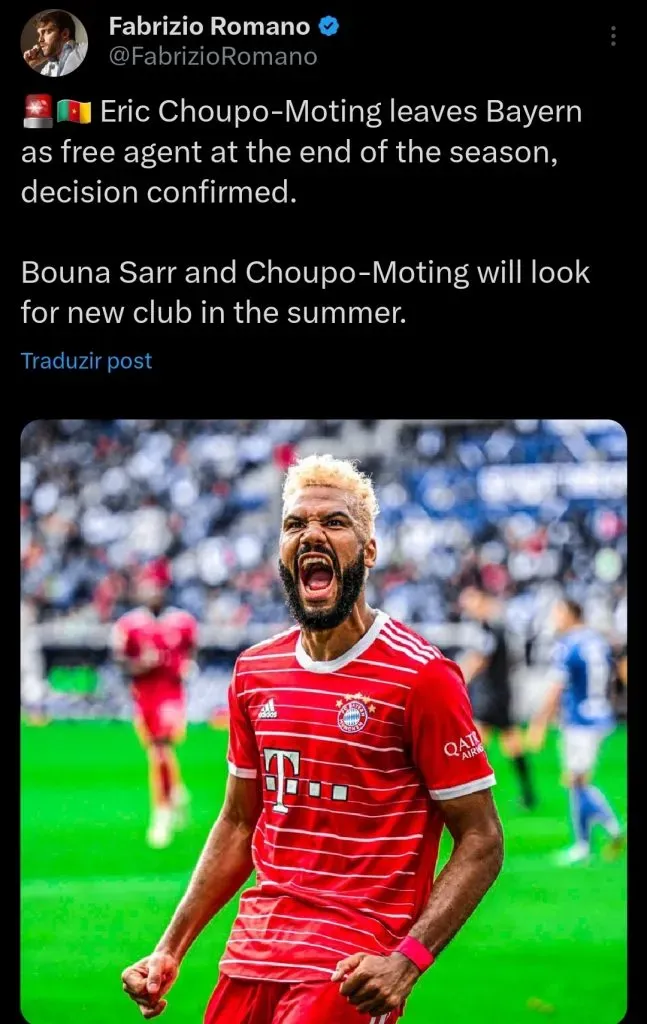Viewport: 647px width, 1024px height.
Task: Open the post's overflow menu
Action: pyautogui.click(x=613, y=37)
